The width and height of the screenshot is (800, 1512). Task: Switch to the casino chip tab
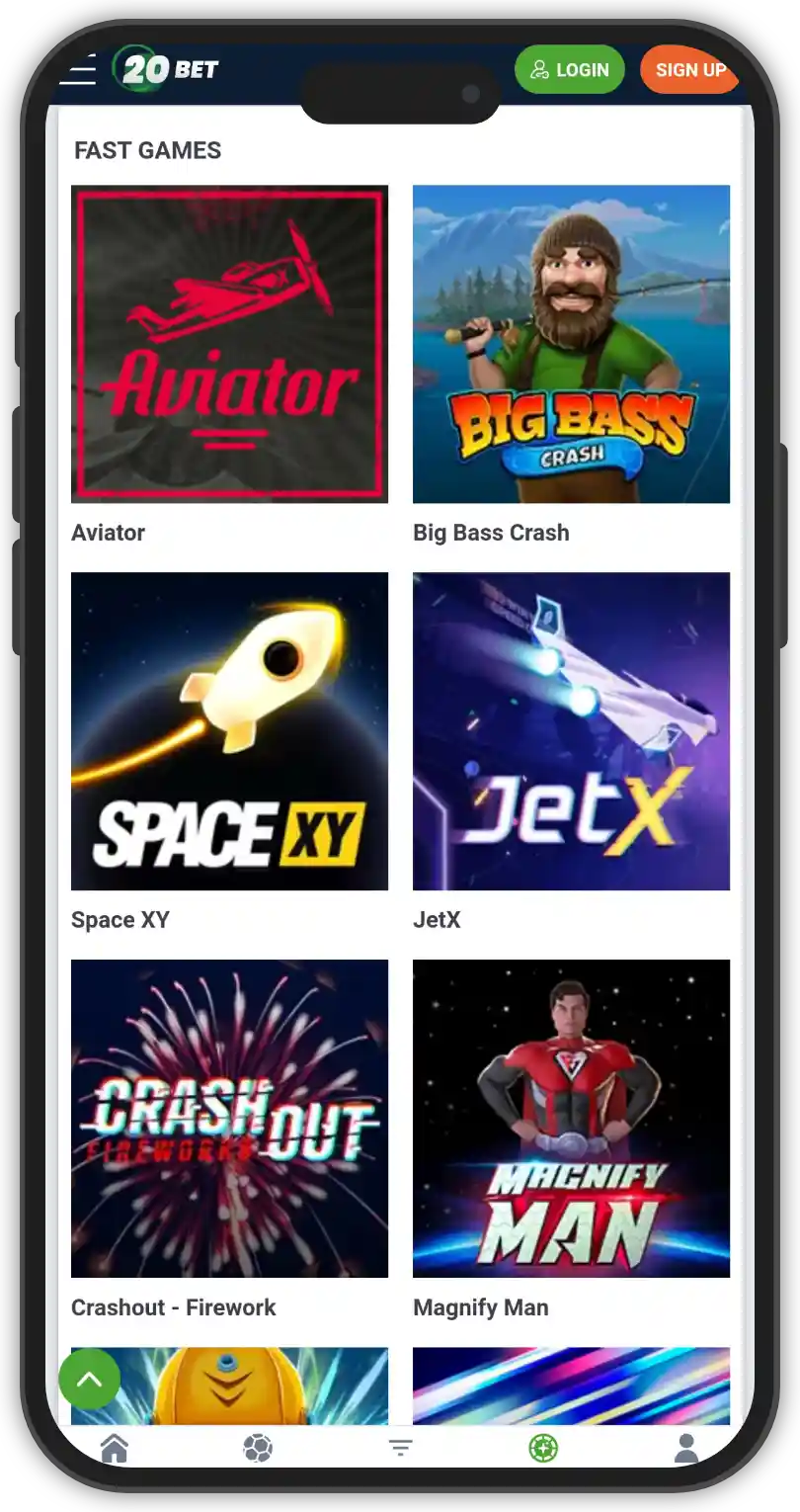tap(543, 1449)
